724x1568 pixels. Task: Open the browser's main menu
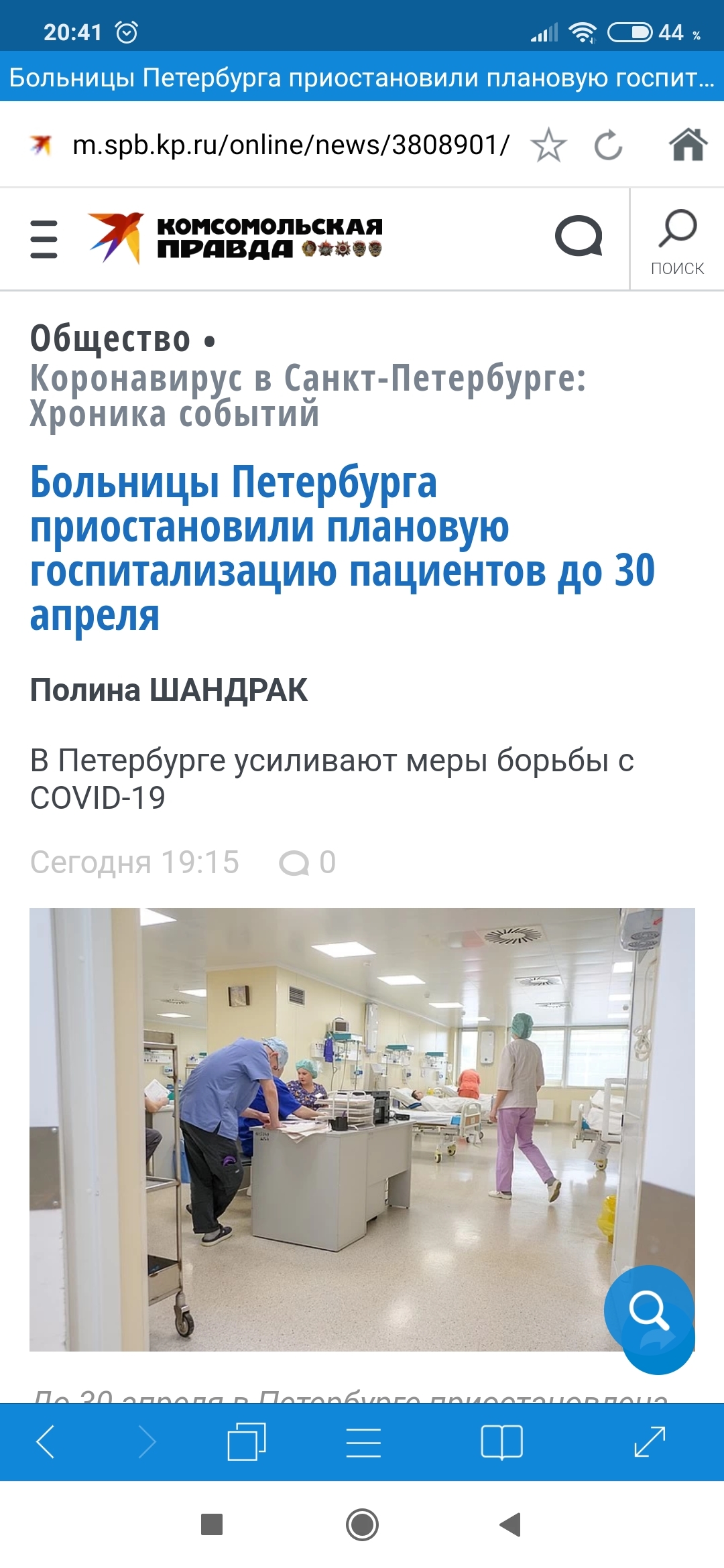363,1441
